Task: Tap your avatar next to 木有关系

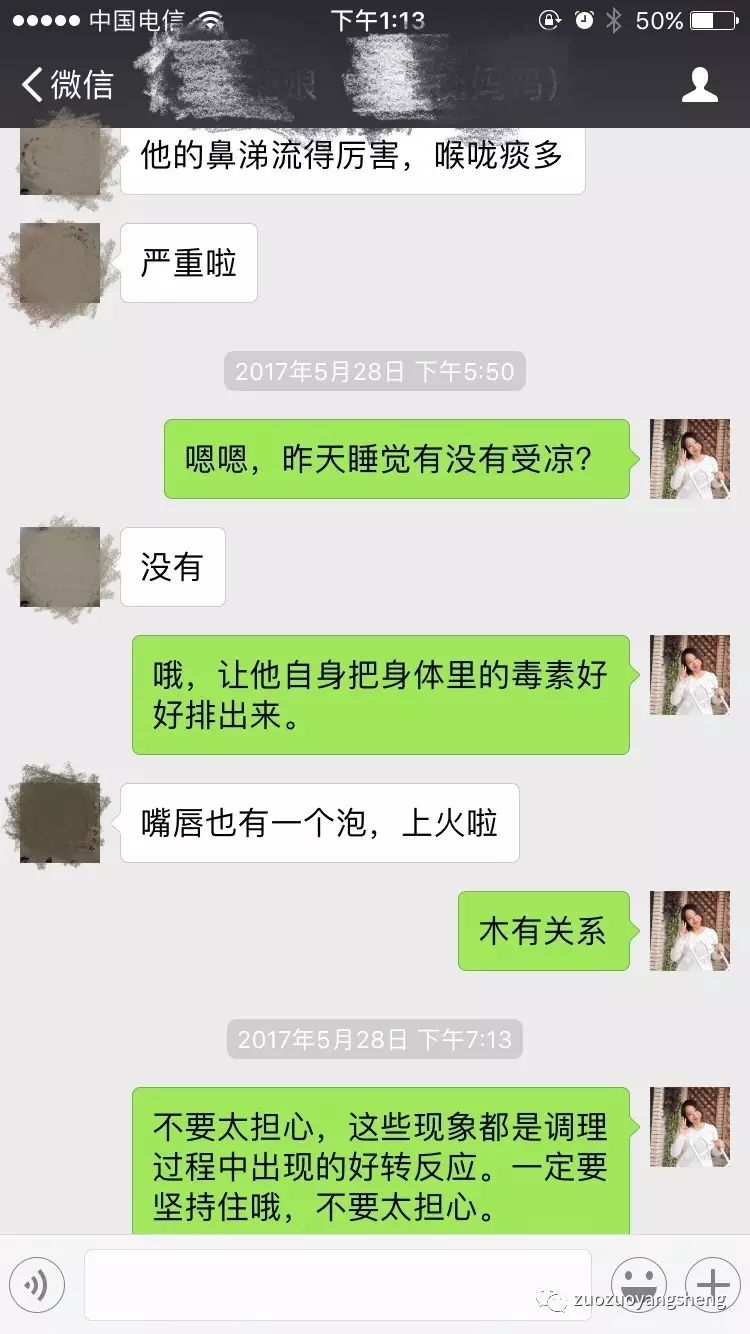Action: point(689,932)
